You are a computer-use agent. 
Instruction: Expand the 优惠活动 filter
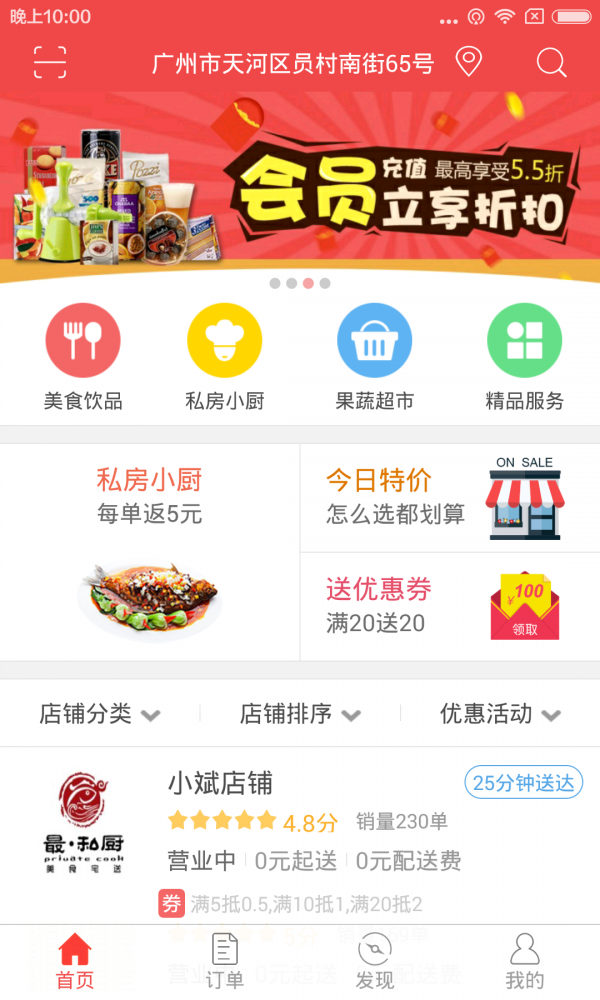click(500, 714)
